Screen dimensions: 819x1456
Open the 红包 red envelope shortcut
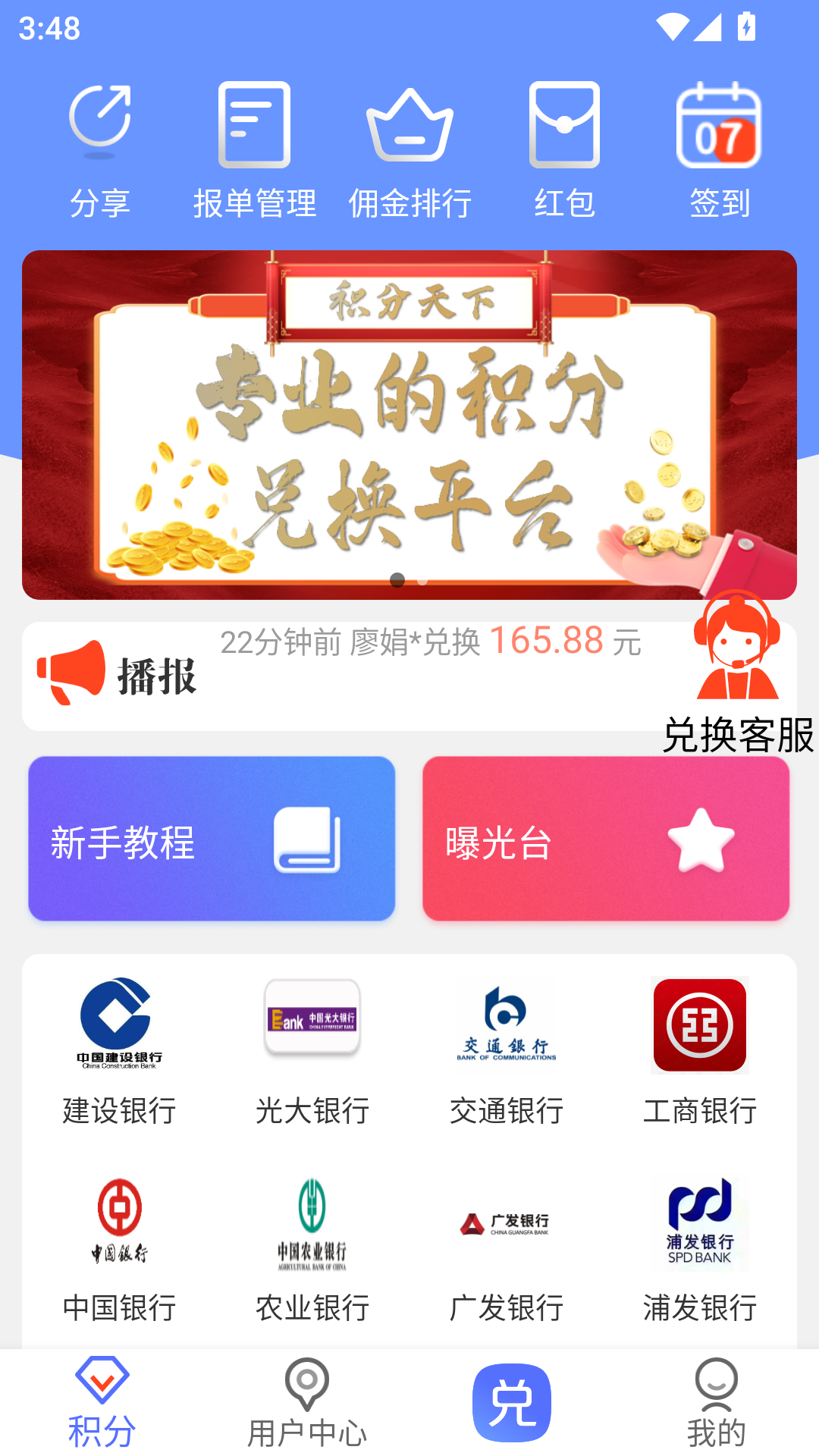coord(564,152)
